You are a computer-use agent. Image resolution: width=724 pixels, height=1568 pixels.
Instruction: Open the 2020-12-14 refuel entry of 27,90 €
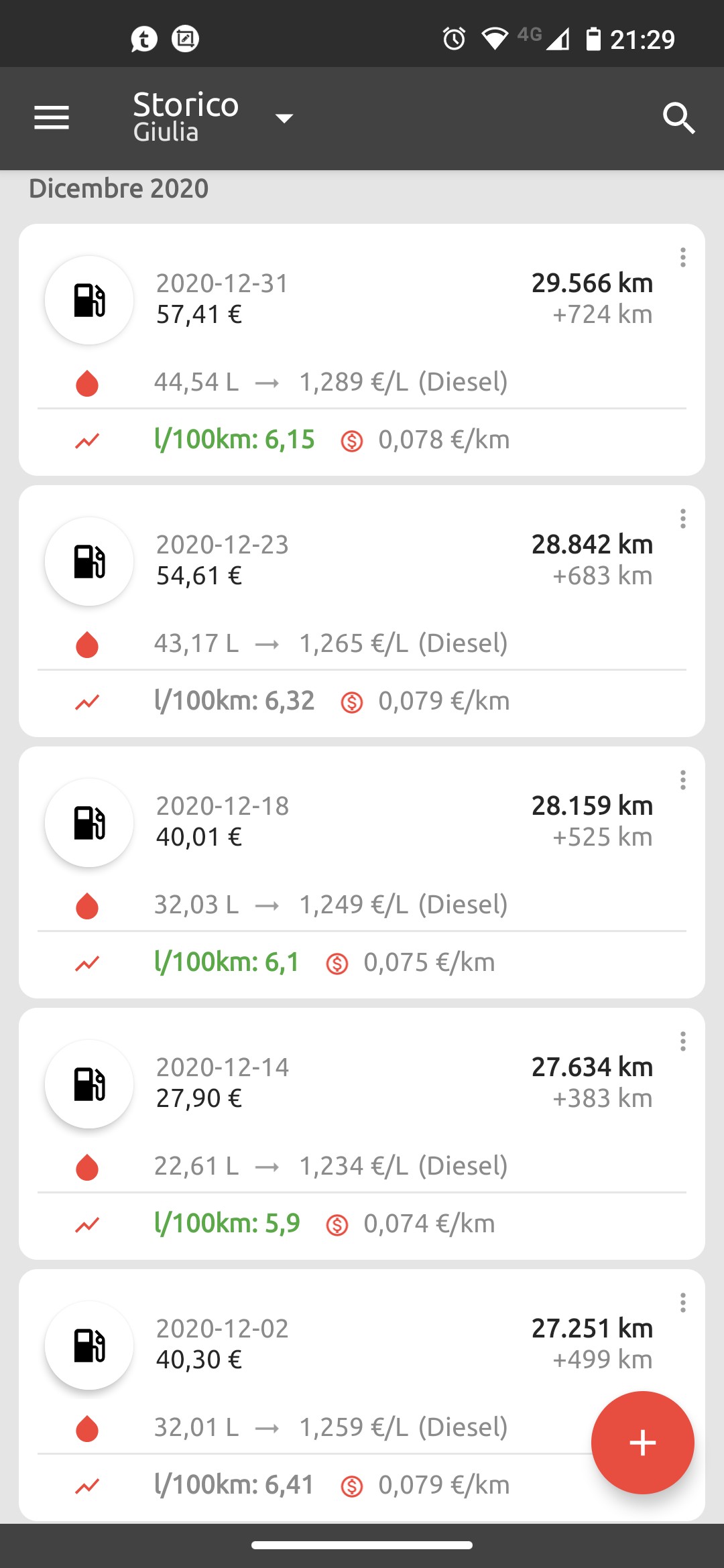362,1134
